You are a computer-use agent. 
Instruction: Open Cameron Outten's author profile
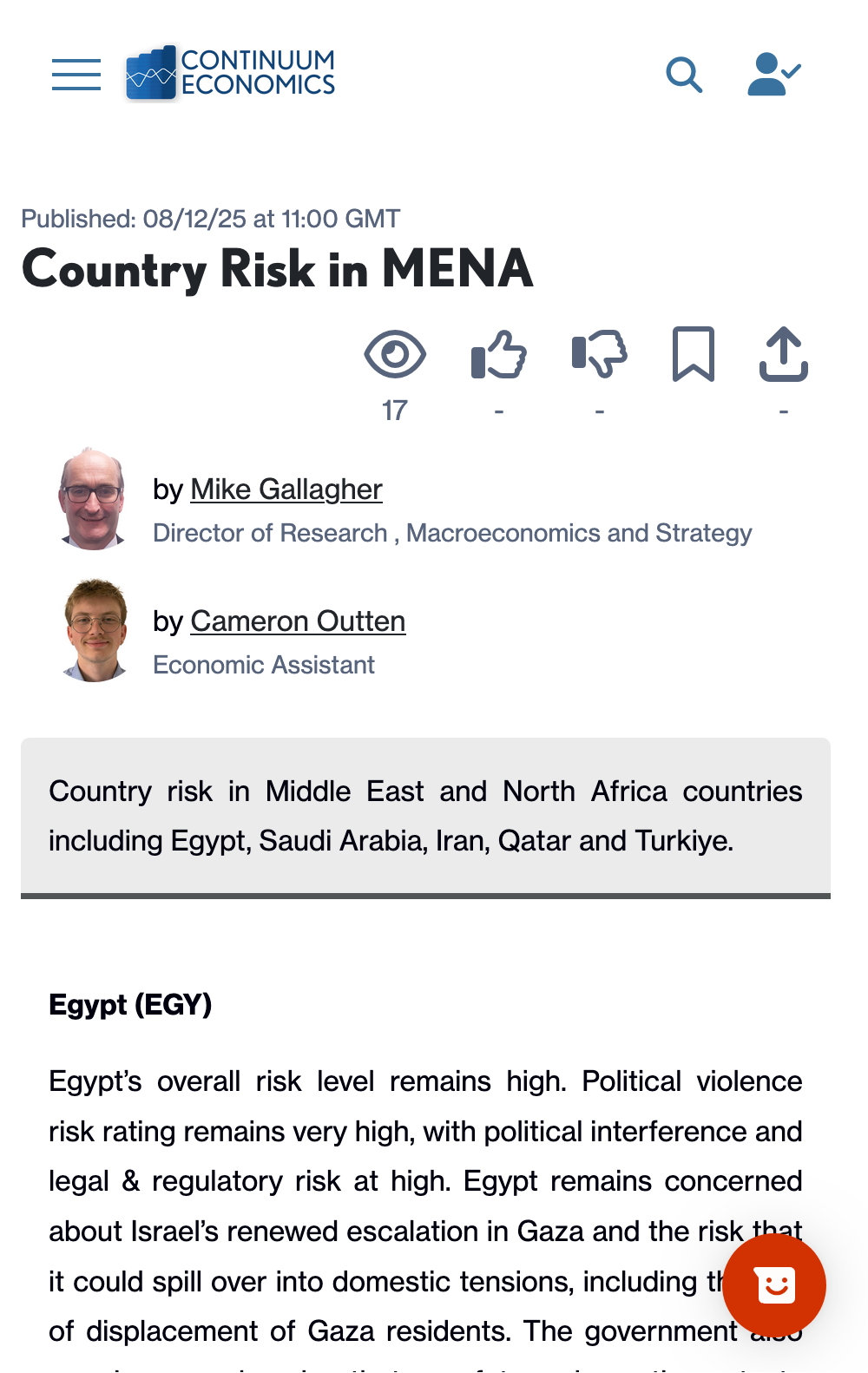[298, 621]
